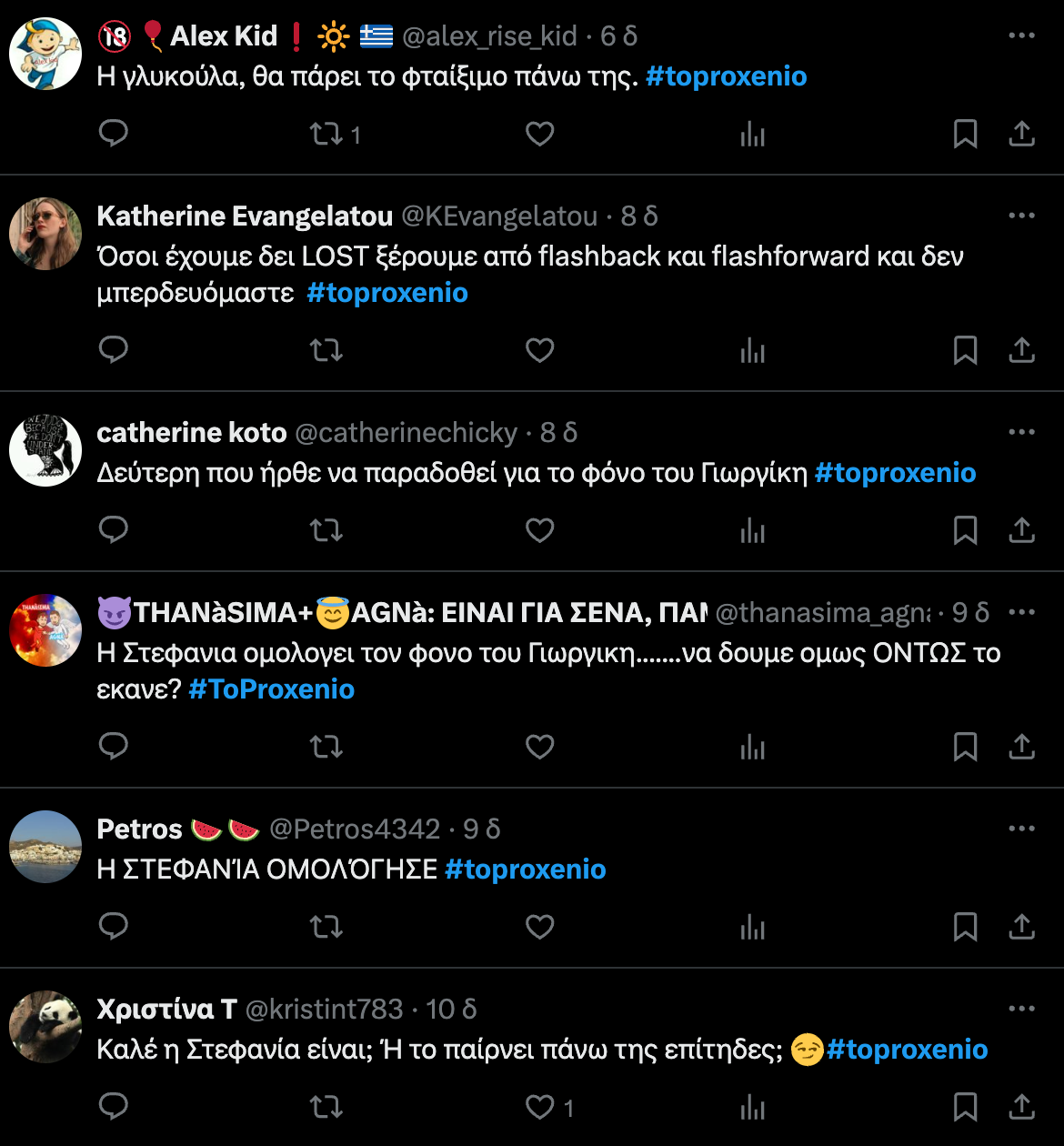Open Katherine Evangelatou's profile picture

(45, 234)
